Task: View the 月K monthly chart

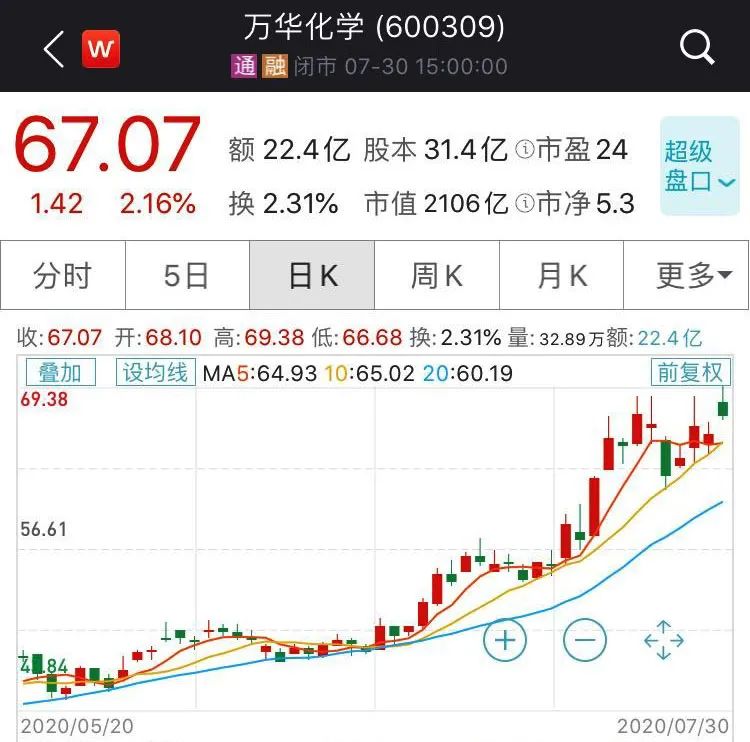Action: tap(562, 276)
